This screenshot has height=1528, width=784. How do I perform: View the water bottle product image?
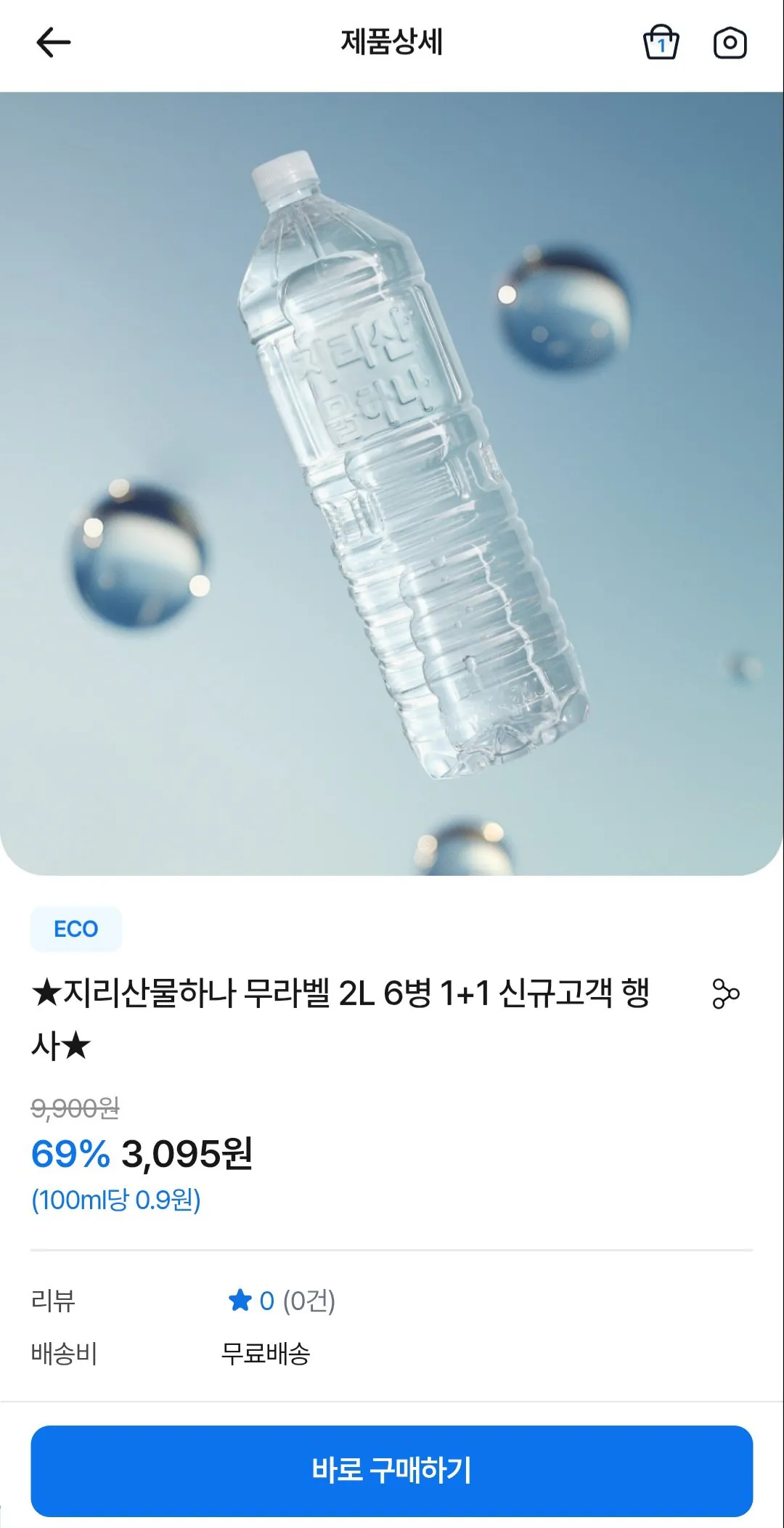(392, 483)
